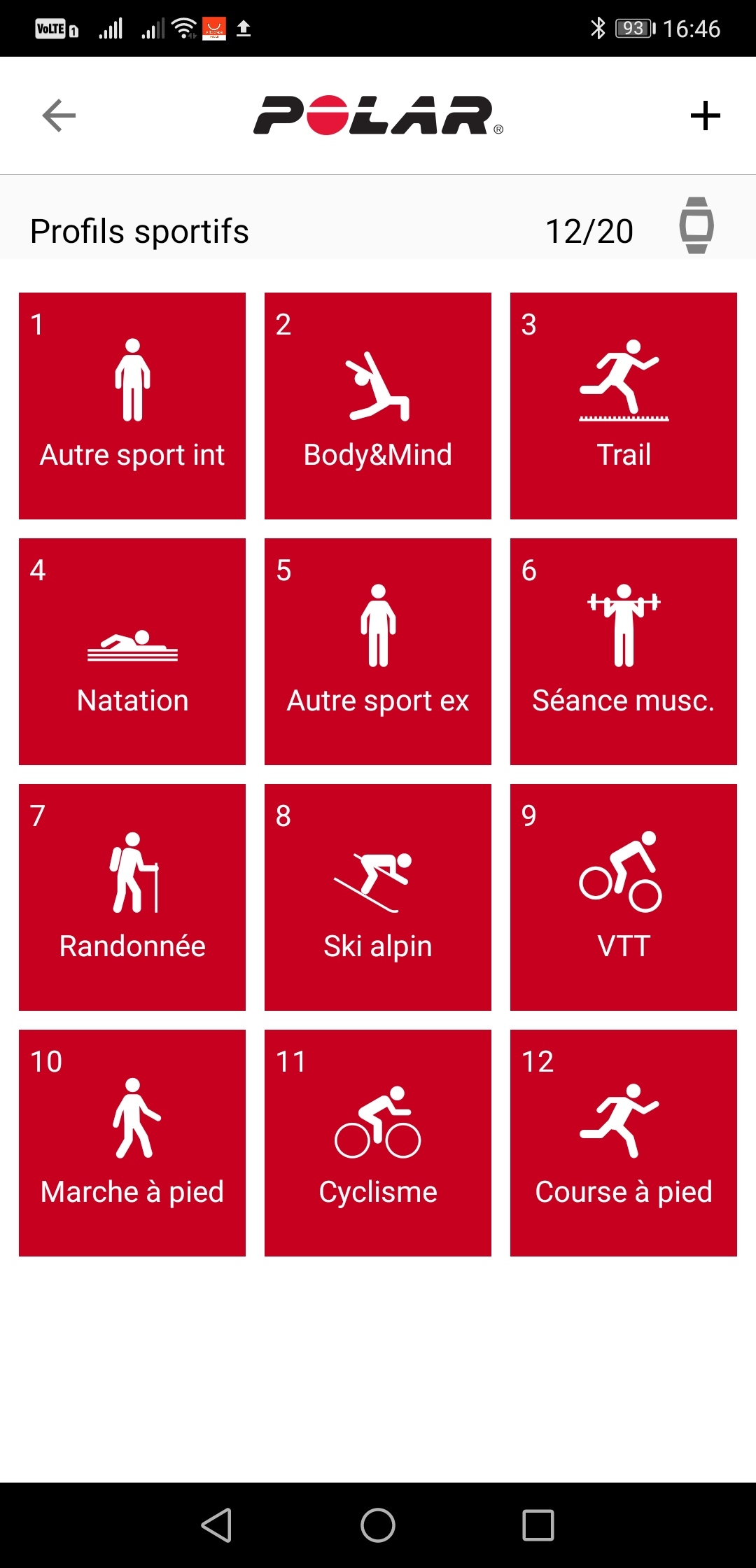This screenshot has height=1568, width=756.
Task: Select Marche à pied profile
Action: [x=132, y=1143]
